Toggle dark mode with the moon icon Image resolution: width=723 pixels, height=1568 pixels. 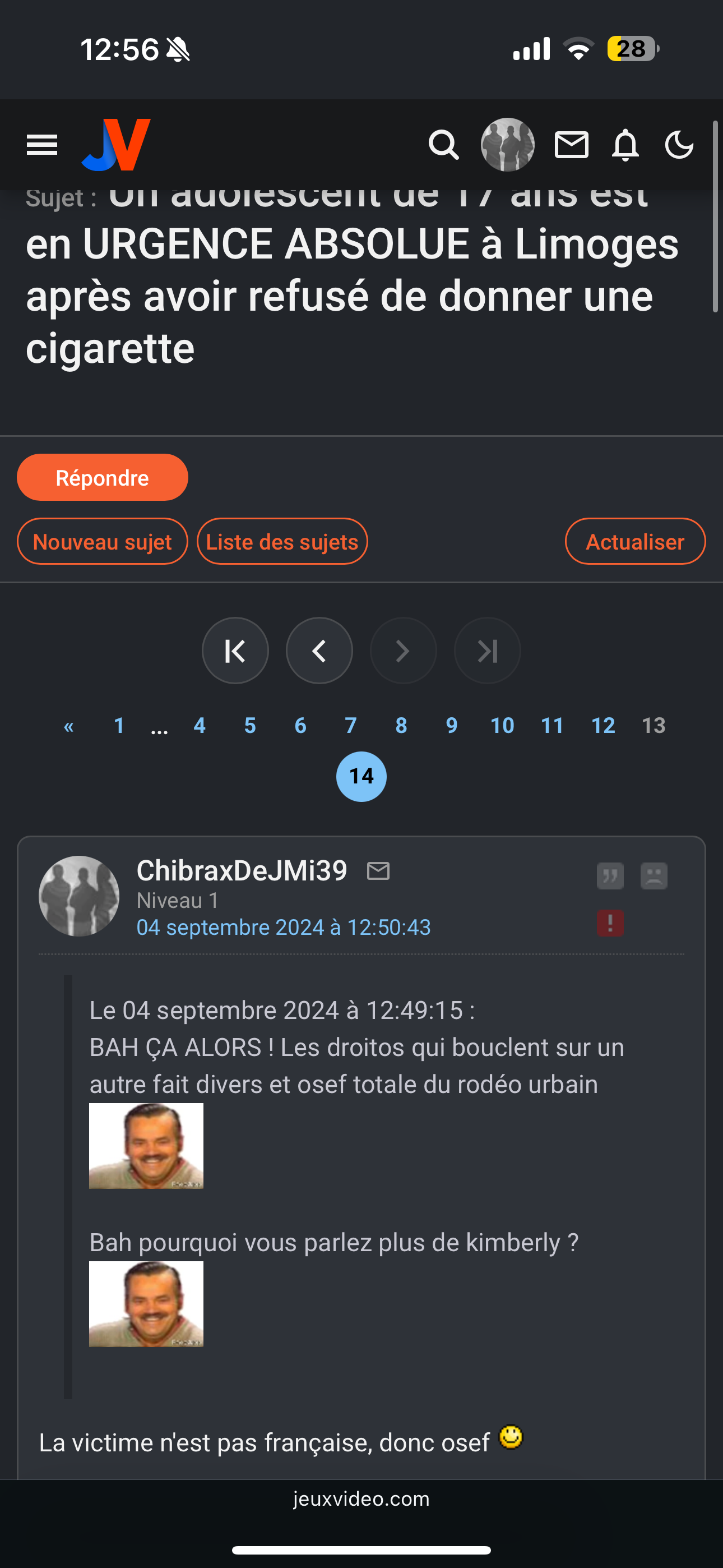(679, 145)
